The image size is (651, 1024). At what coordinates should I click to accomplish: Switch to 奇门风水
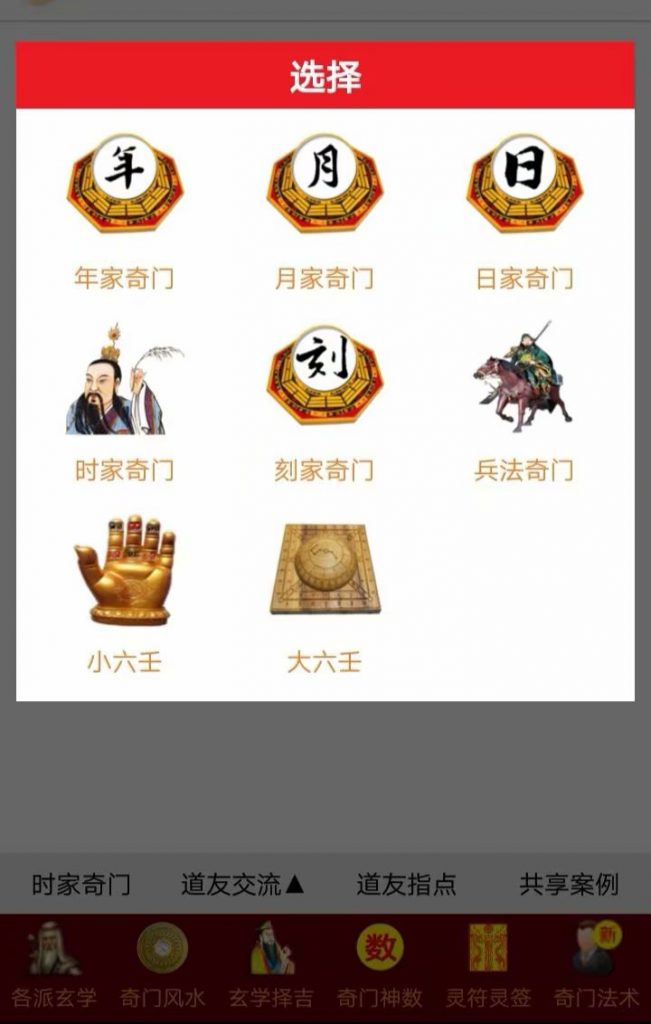(x=162, y=966)
